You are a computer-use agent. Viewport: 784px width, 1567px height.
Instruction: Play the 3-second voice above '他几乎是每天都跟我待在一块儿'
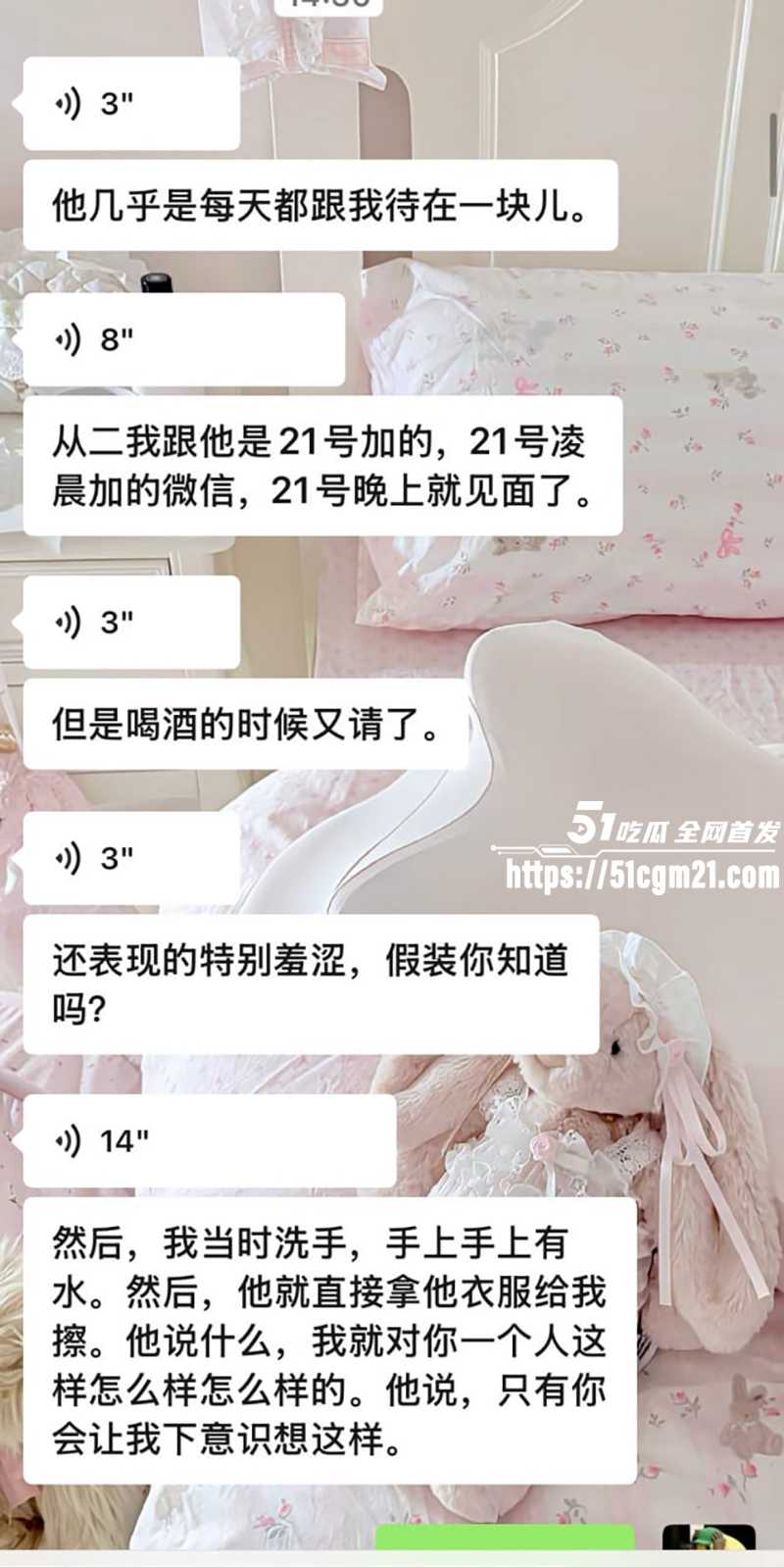pos(130,103)
